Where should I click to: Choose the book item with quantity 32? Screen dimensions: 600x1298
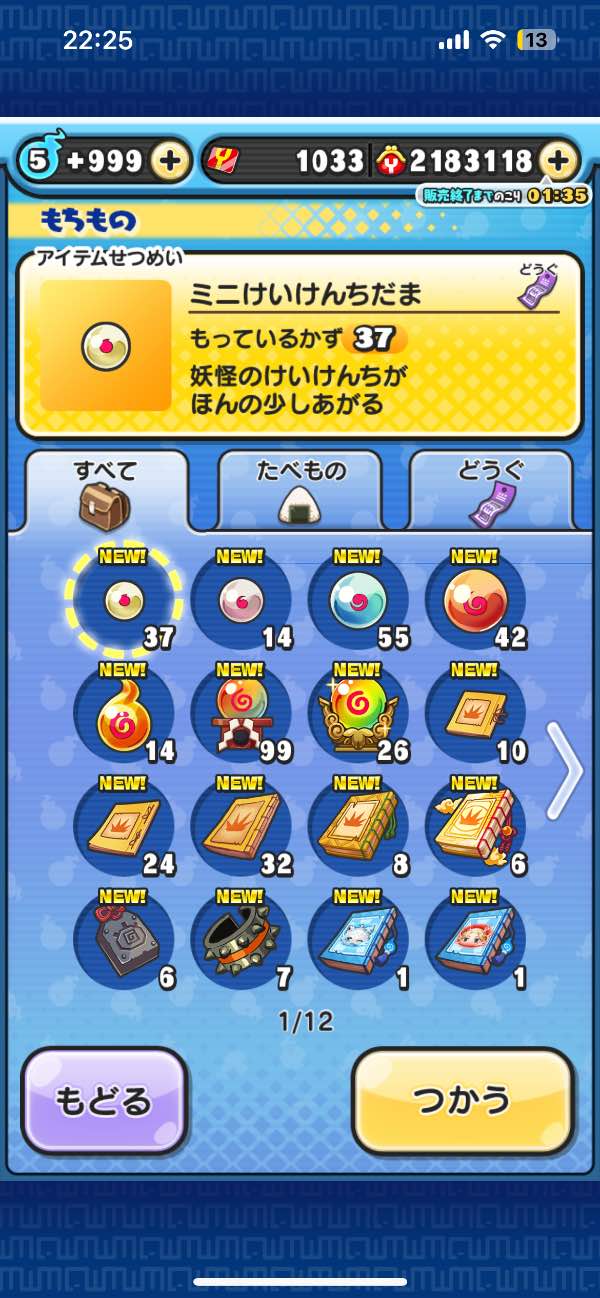click(x=240, y=828)
